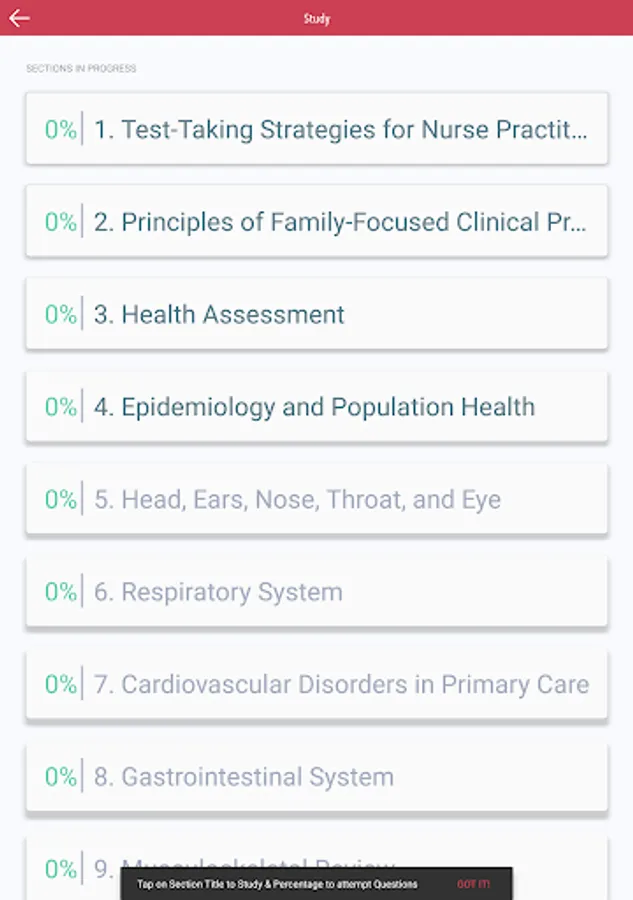Dismiss the hint with GOT IT
This screenshot has height=900, width=633.
473,884
